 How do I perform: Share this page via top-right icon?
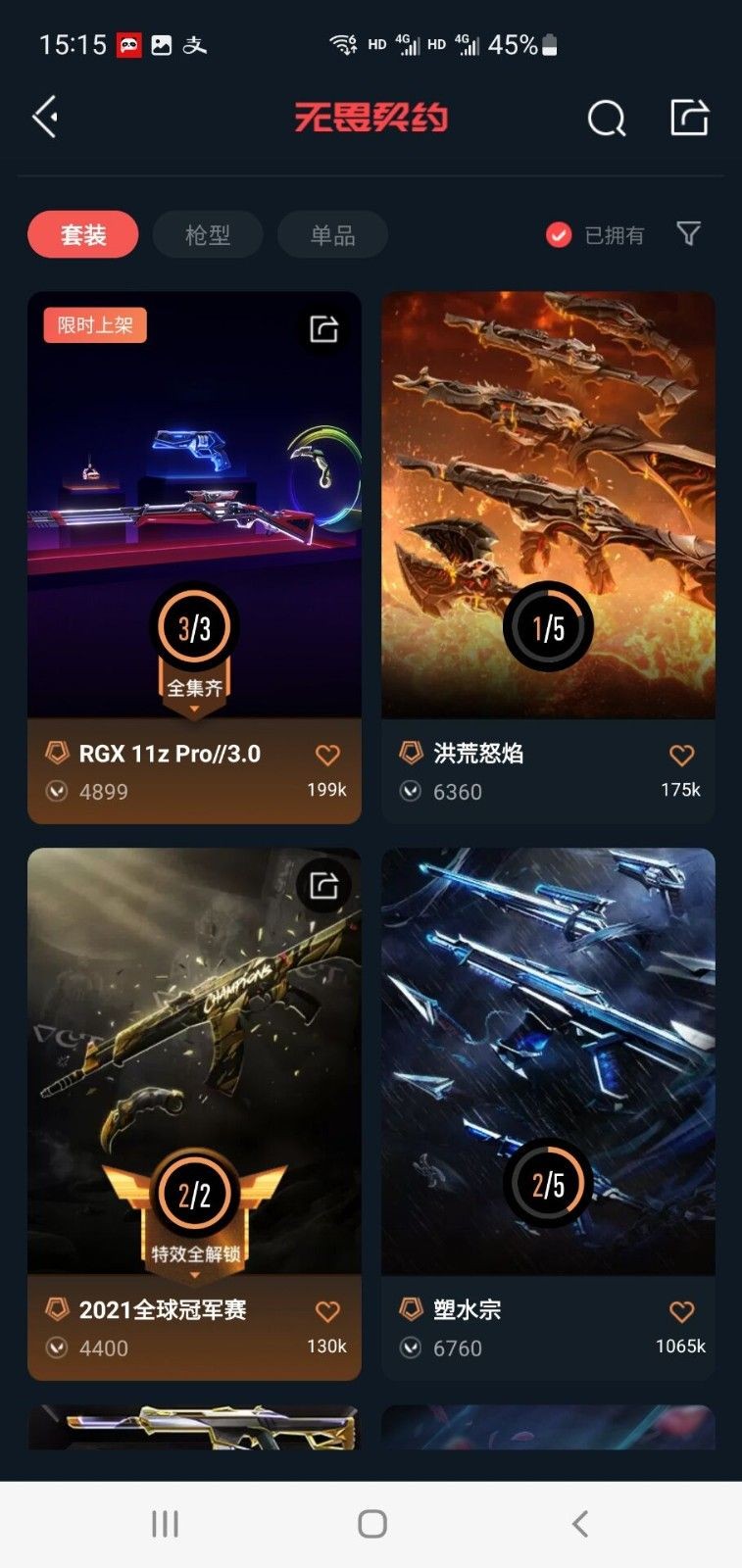689,118
